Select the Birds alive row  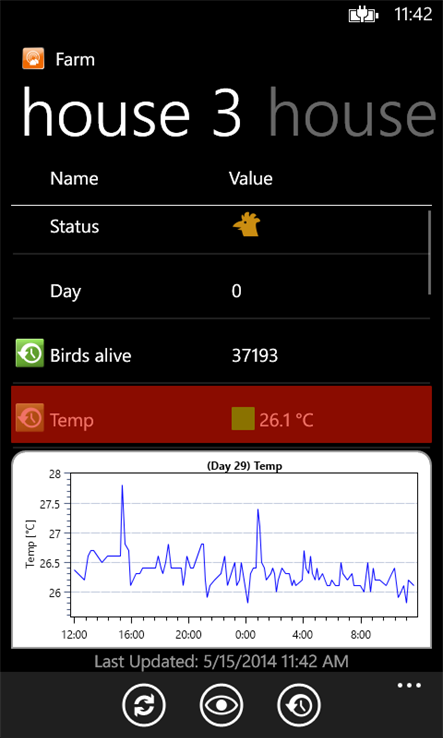click(221, 353)
